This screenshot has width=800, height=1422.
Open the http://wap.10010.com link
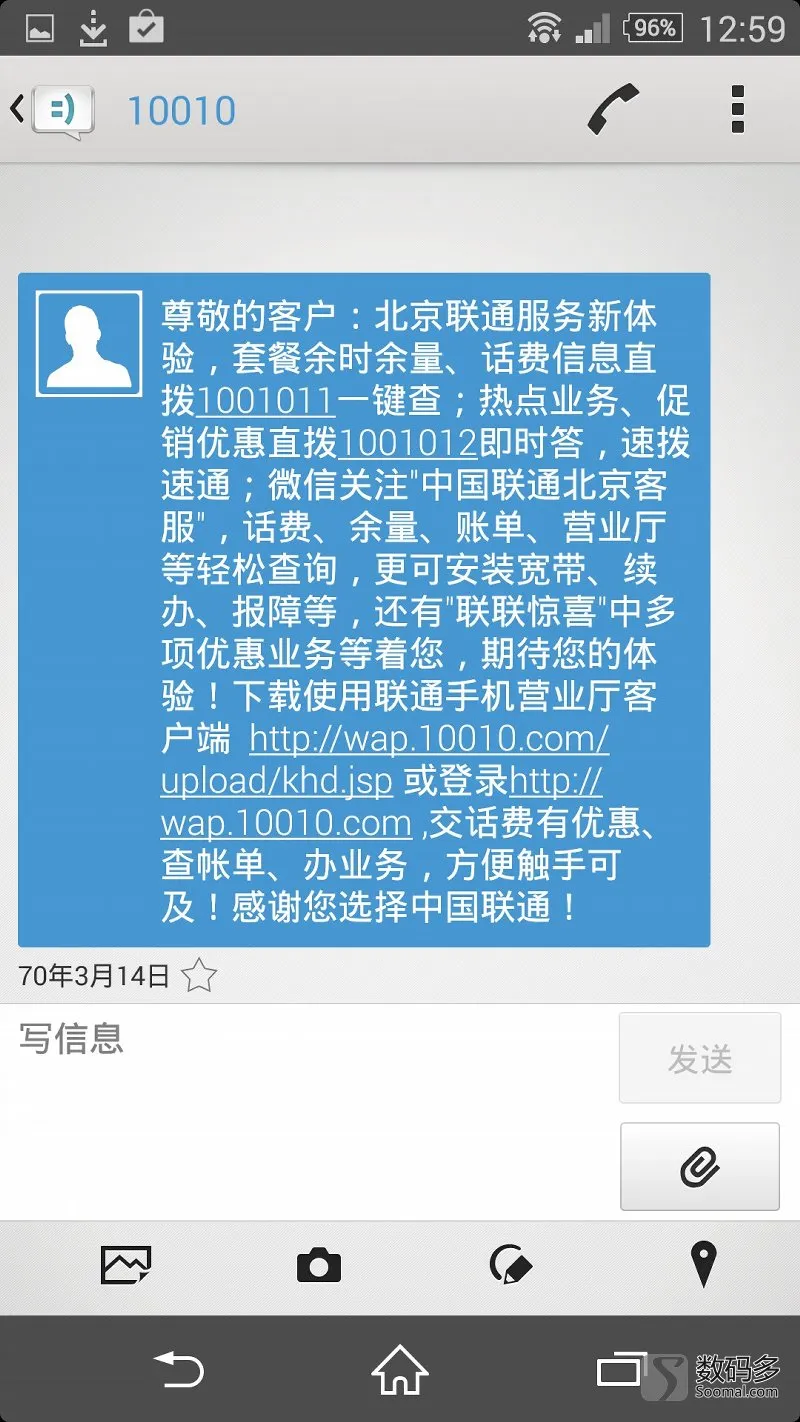[286, 823]
